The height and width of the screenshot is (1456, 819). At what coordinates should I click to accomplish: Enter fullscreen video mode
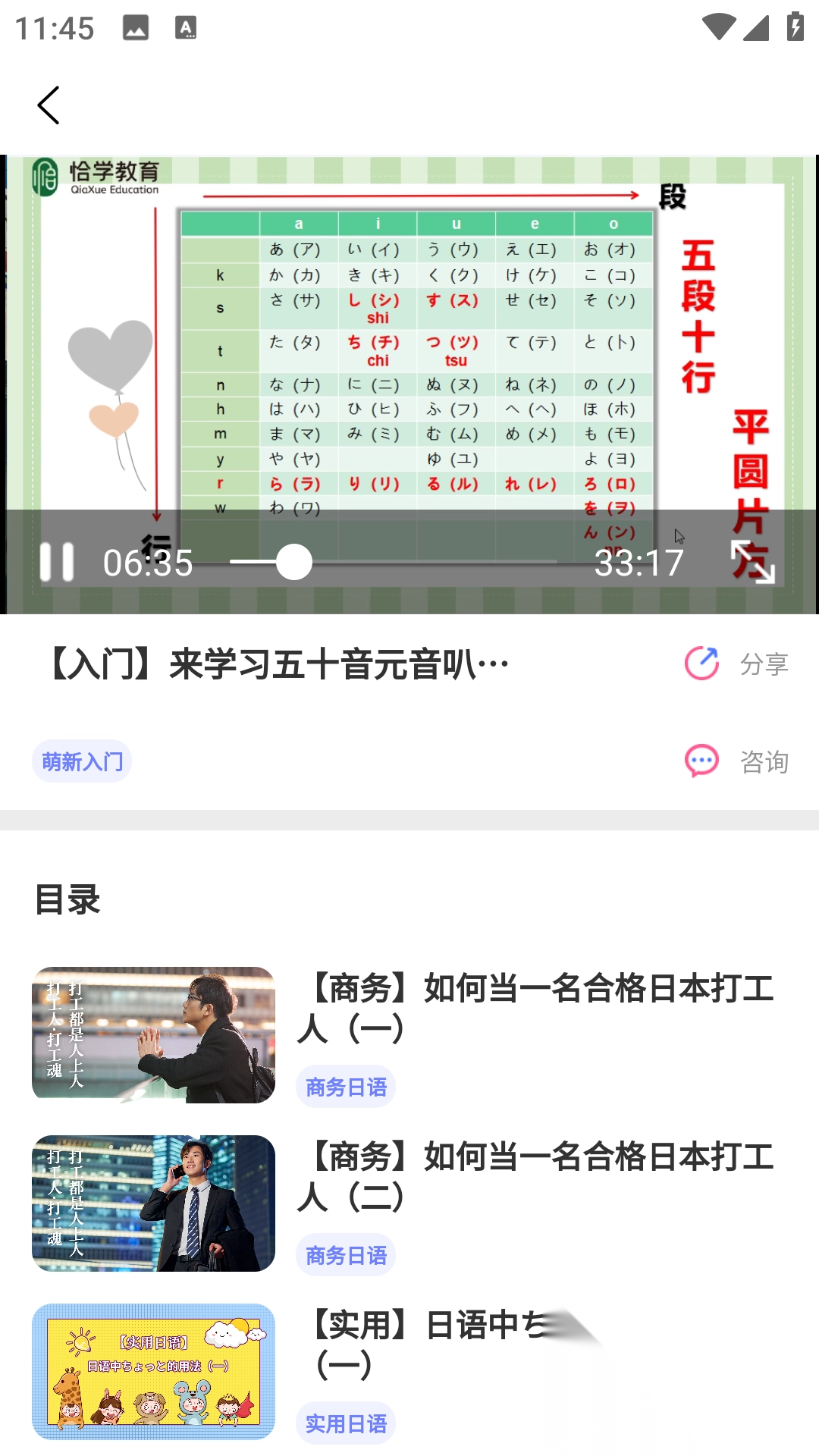pyautogui.click(x=752, y=562)
